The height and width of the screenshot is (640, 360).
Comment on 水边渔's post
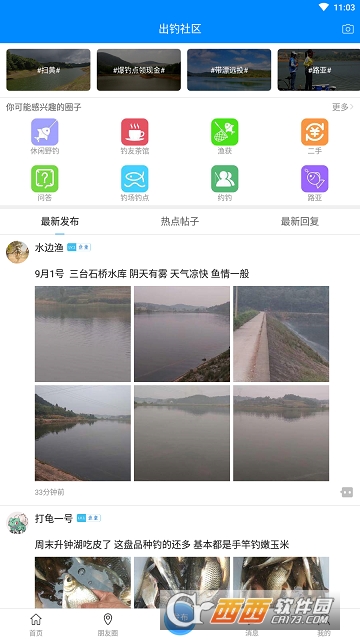347,492
